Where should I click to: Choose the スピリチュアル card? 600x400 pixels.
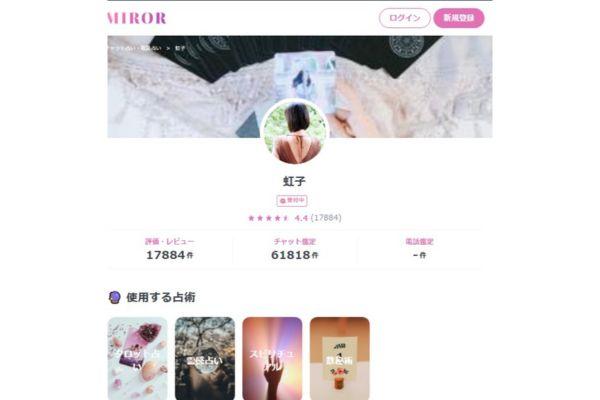click(x=272, y=357)
